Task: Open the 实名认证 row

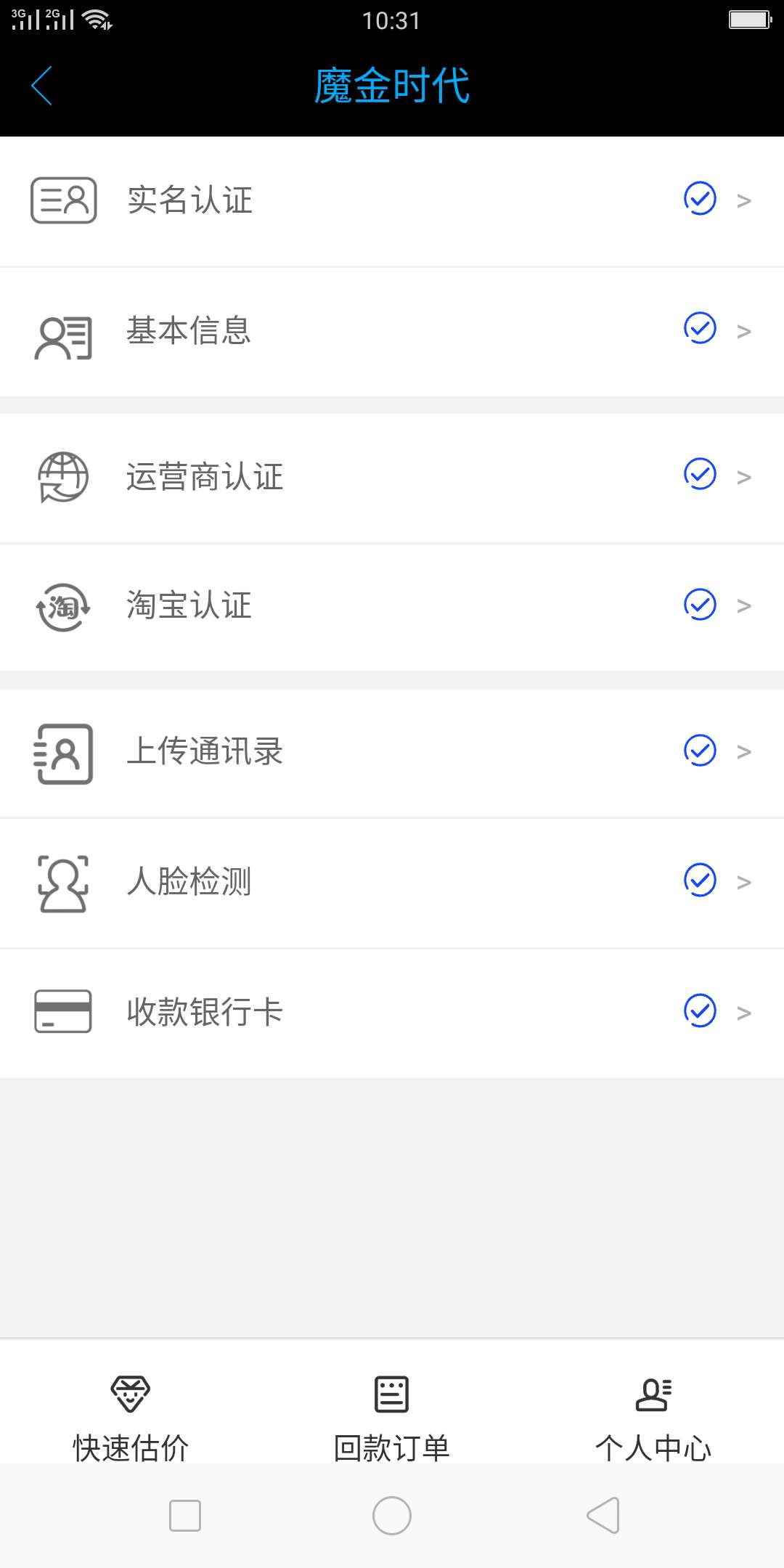Action: [392, 201]
